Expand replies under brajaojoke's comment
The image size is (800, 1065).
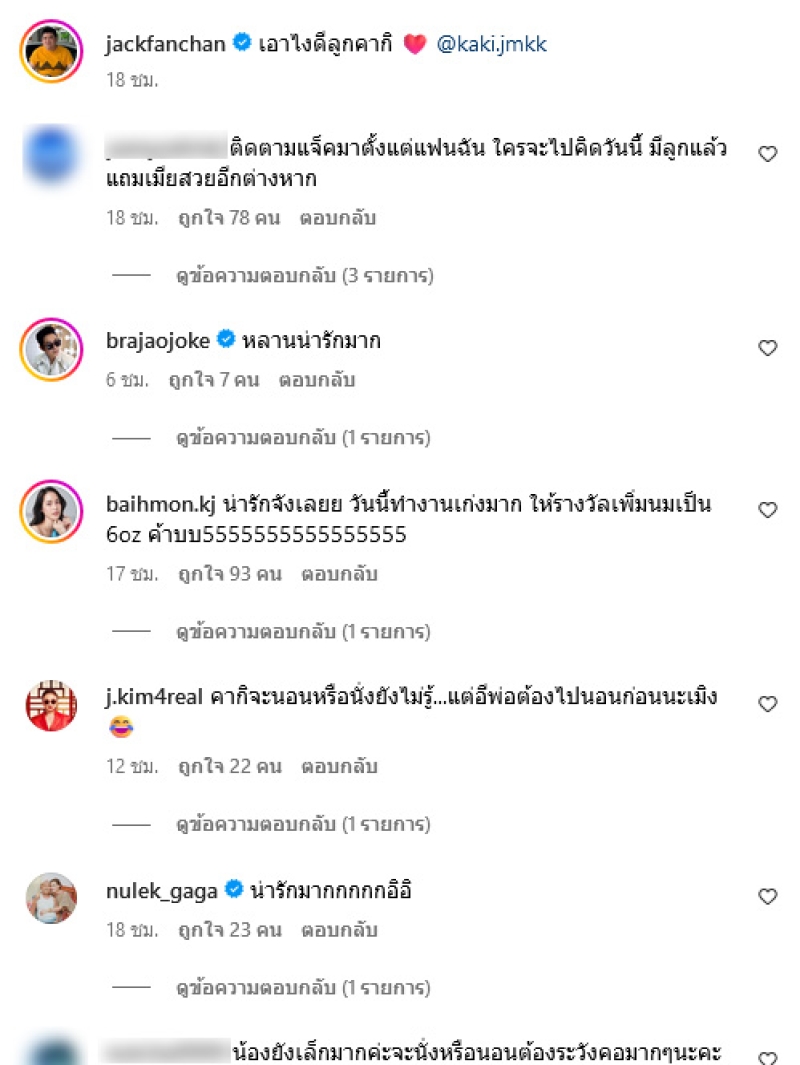point(303,437)
